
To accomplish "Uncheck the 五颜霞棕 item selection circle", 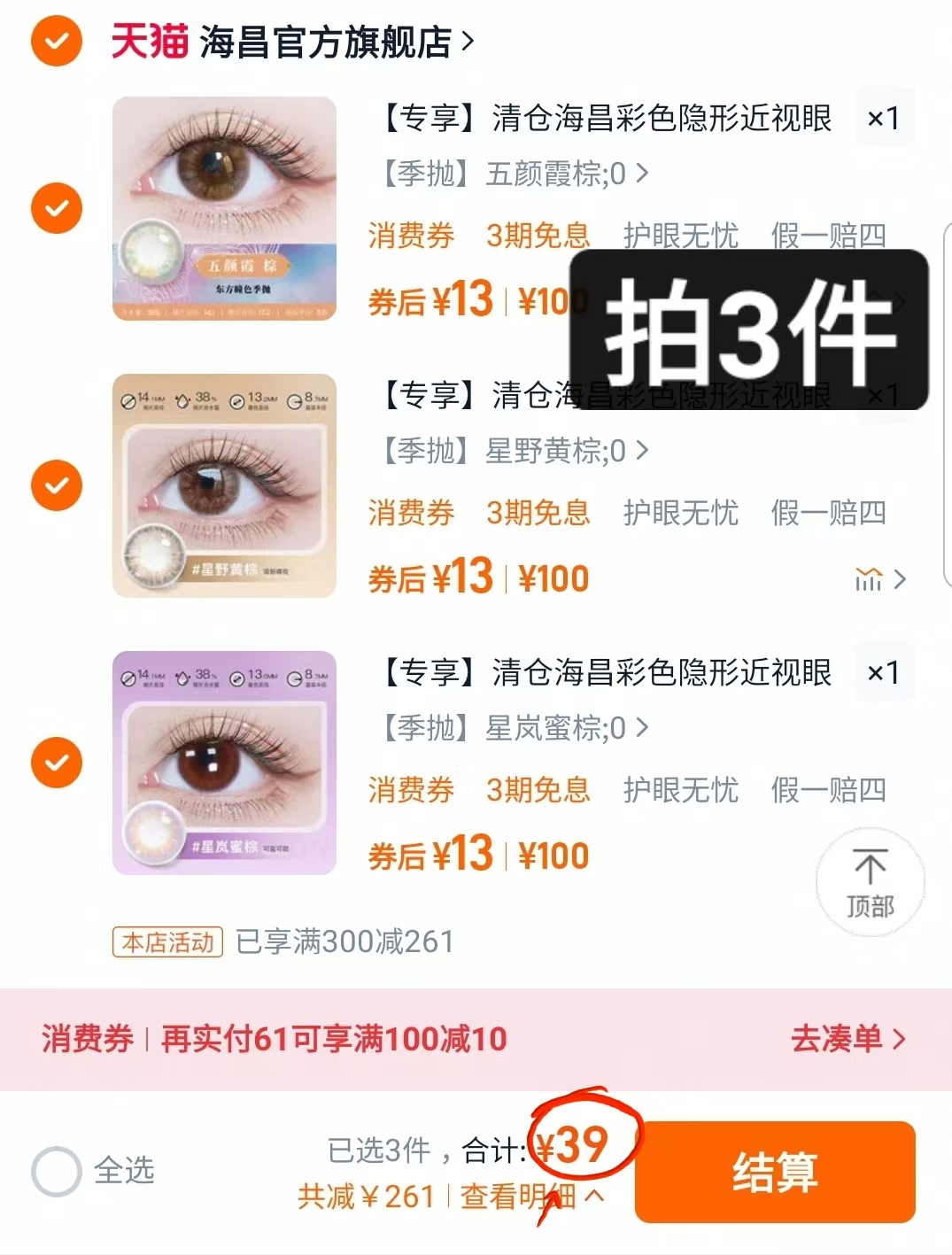I will 56,208.
